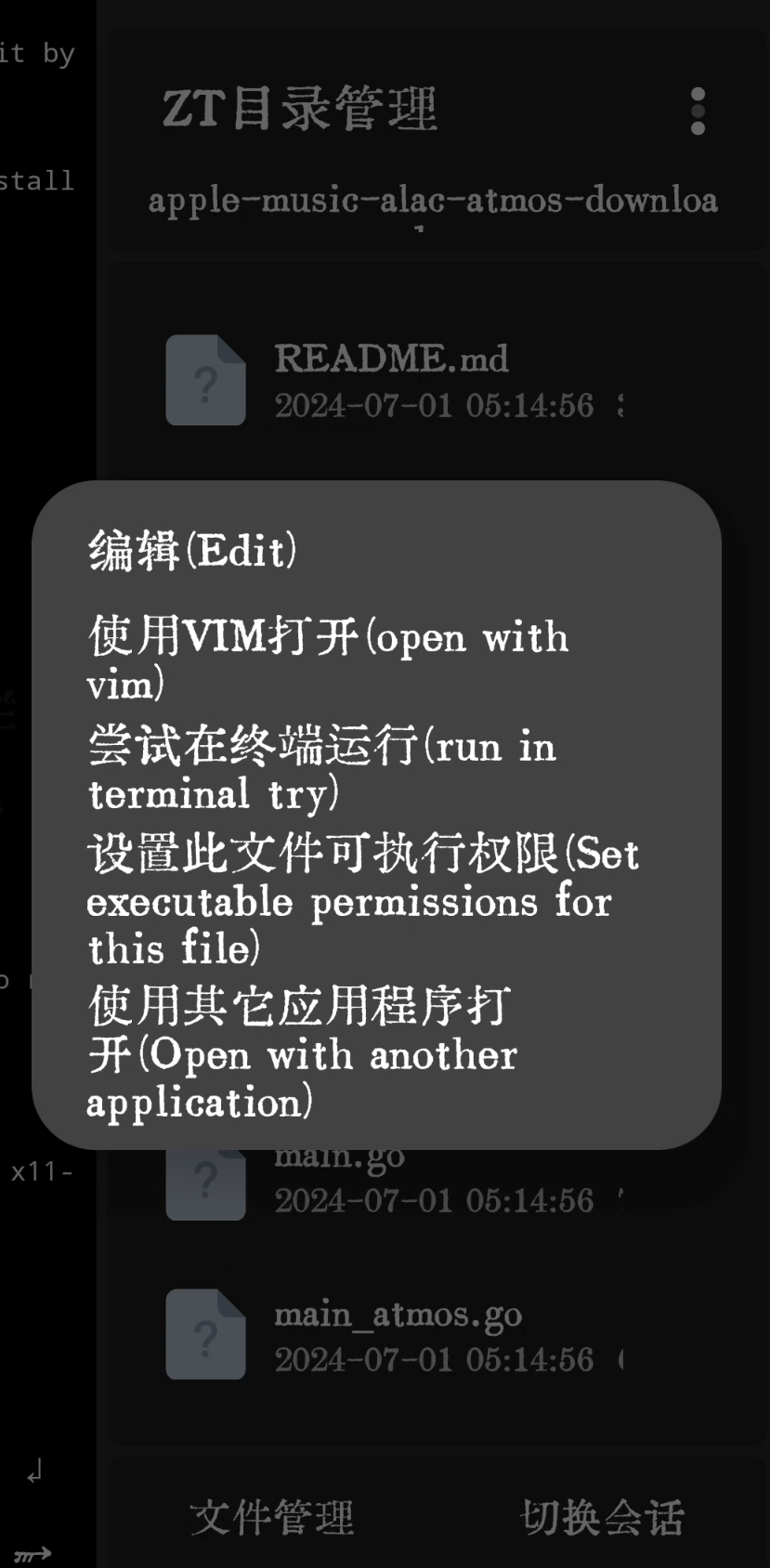
Task: Select the Edit option in the menu
Action: click(192, 550)
